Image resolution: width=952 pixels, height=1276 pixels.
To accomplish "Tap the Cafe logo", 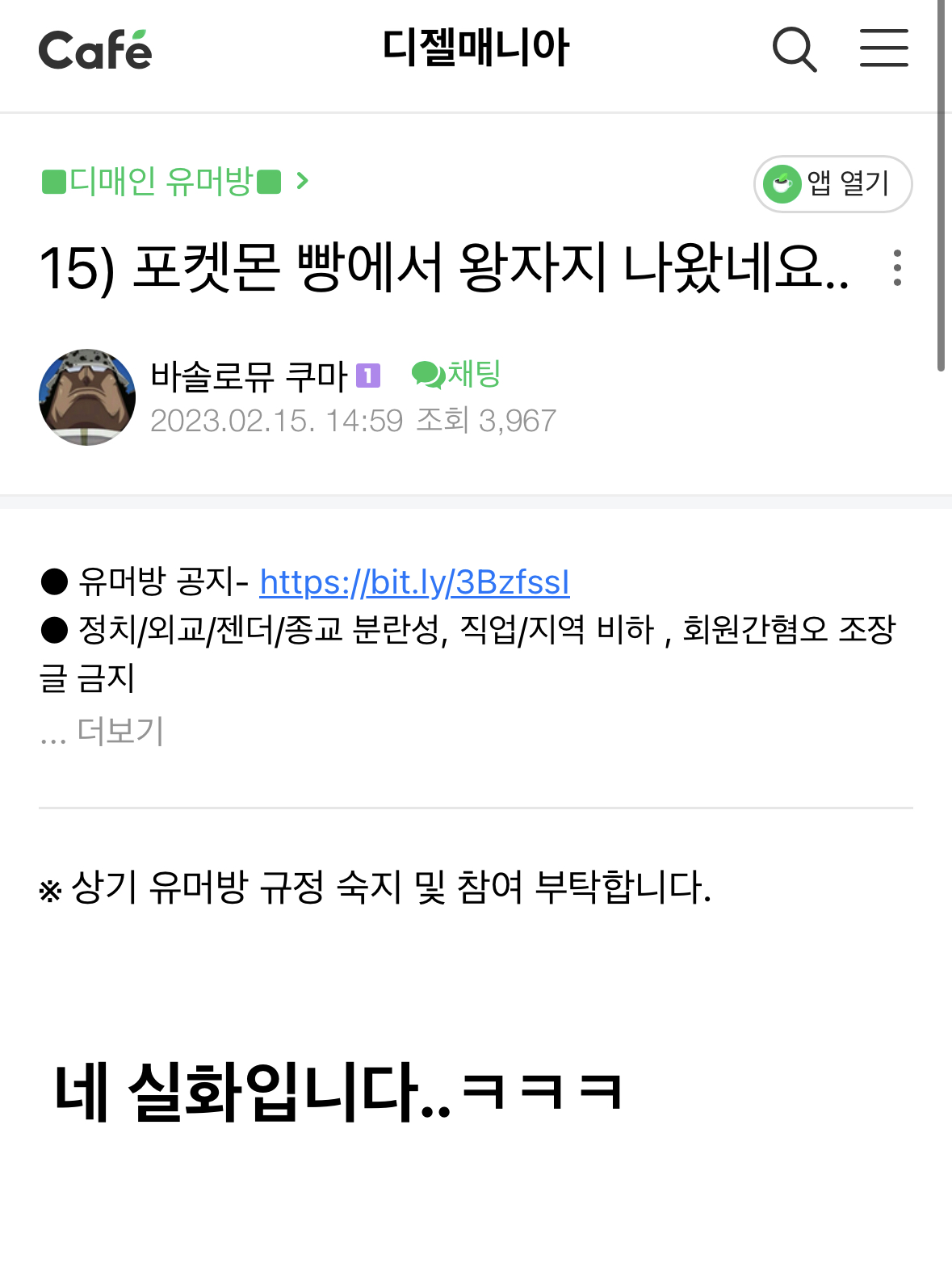I will [95, 50].
